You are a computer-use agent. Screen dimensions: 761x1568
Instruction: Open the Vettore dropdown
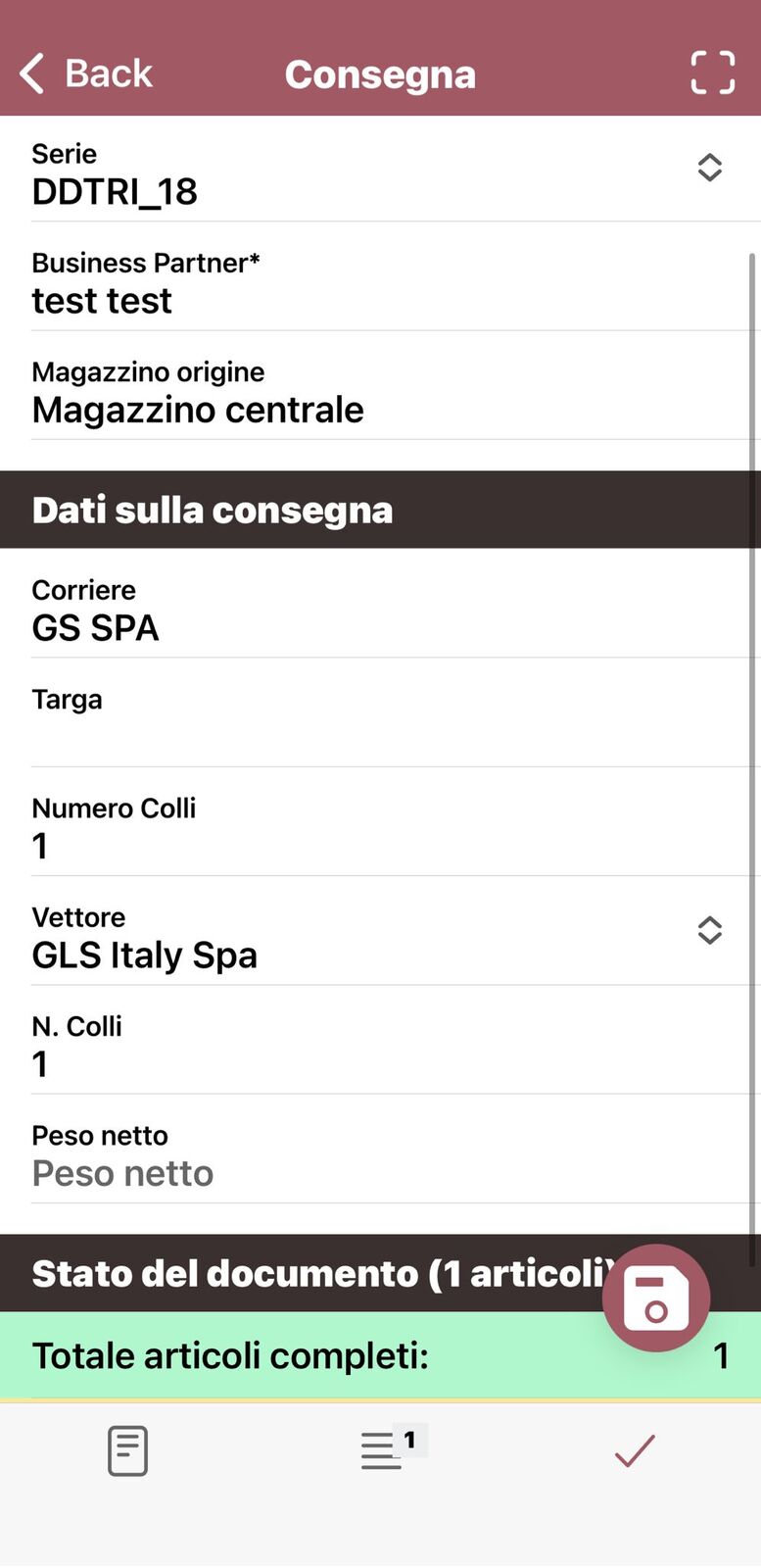(x=709, y=930)
